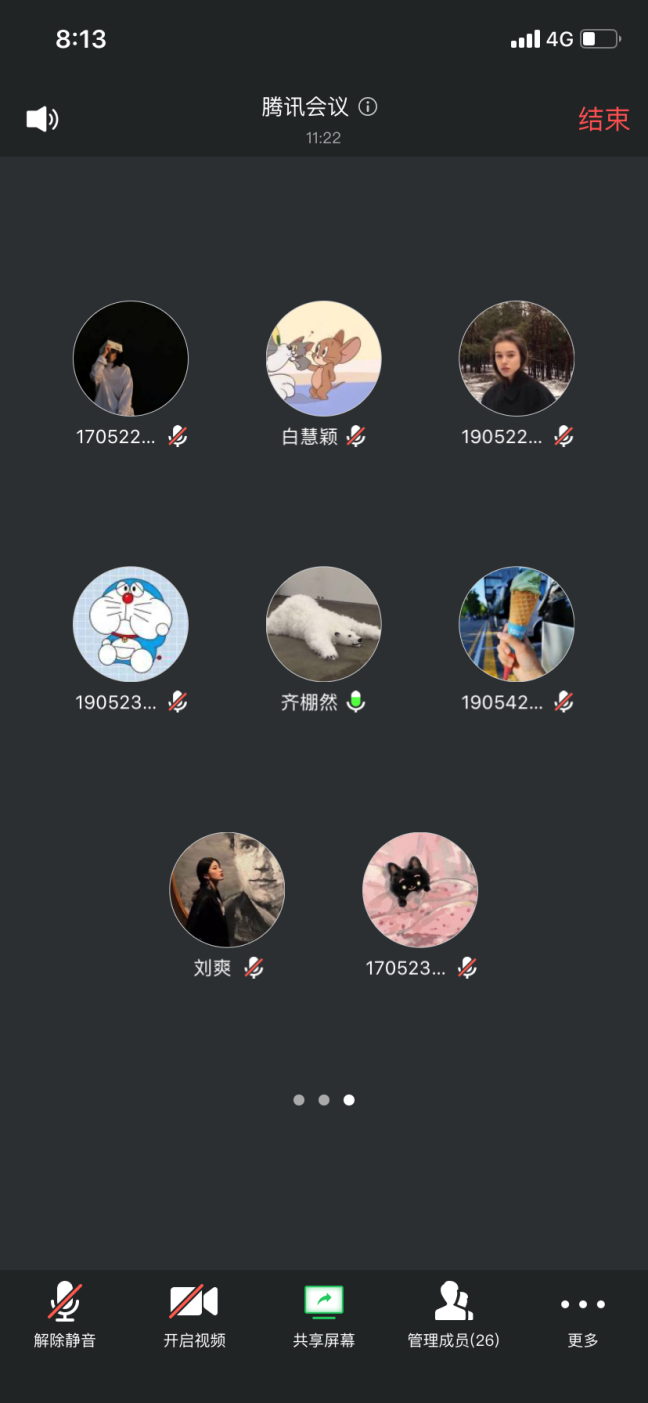Select participant 齐栅然's avatar

click(324, 625)
